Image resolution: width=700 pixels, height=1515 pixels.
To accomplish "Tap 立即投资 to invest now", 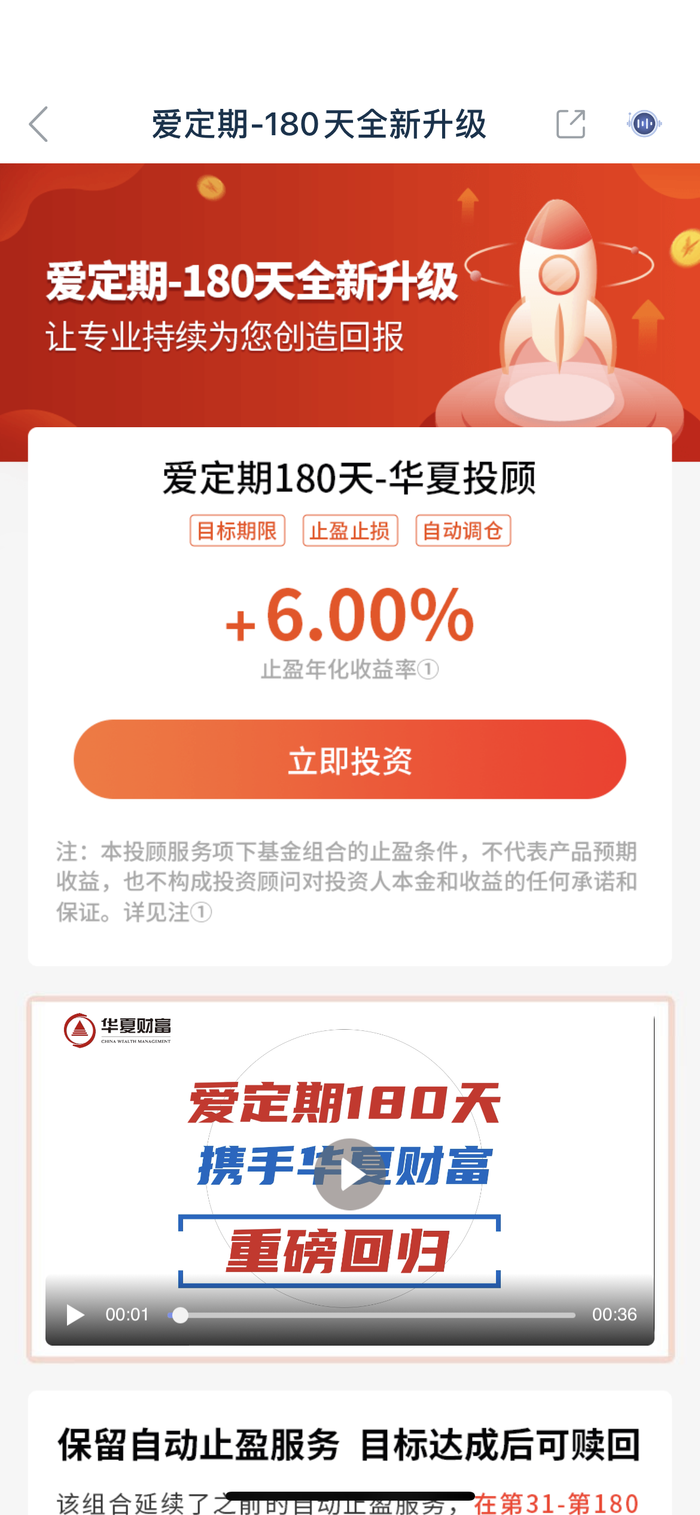I will pos(350,760).
